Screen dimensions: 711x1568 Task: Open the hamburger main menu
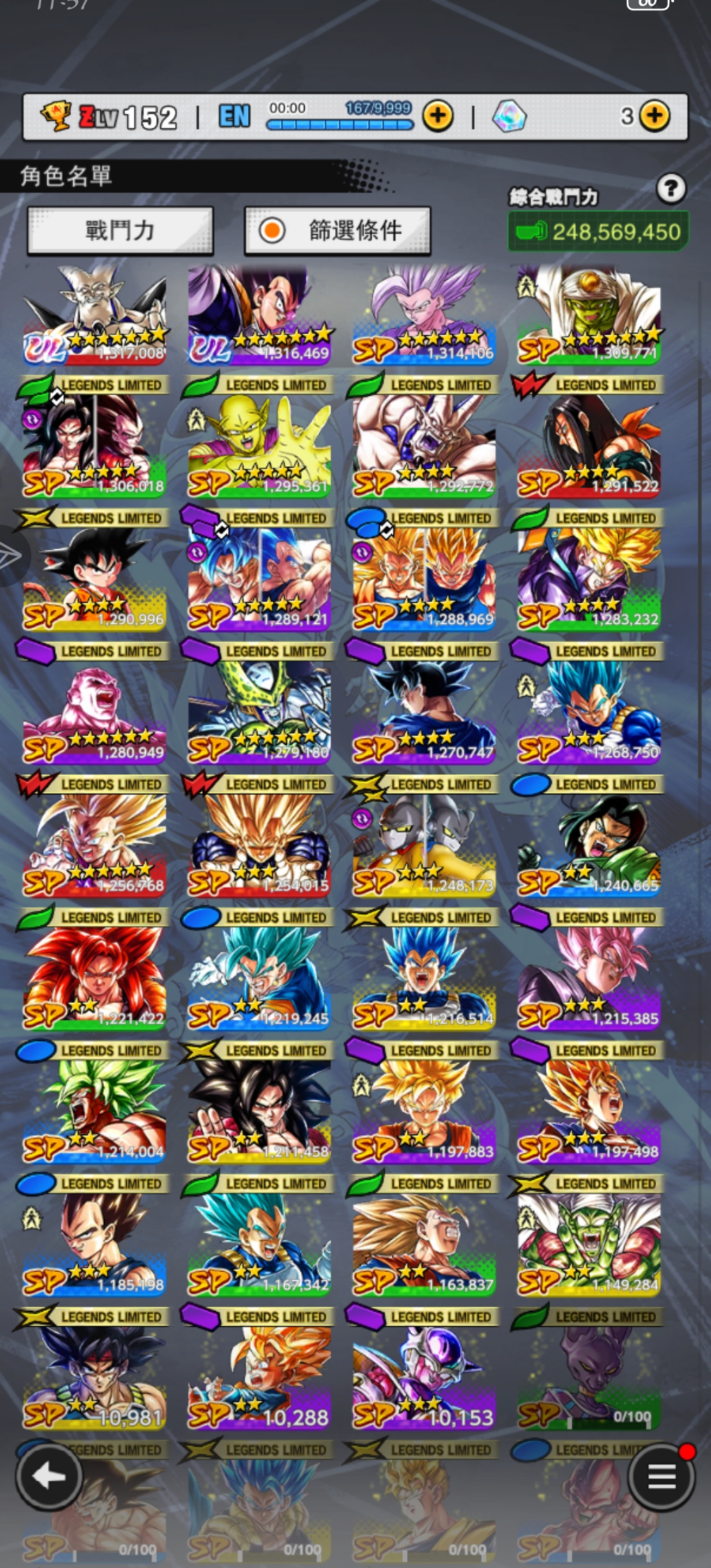pyautogui.click(x=660, y=1476)
